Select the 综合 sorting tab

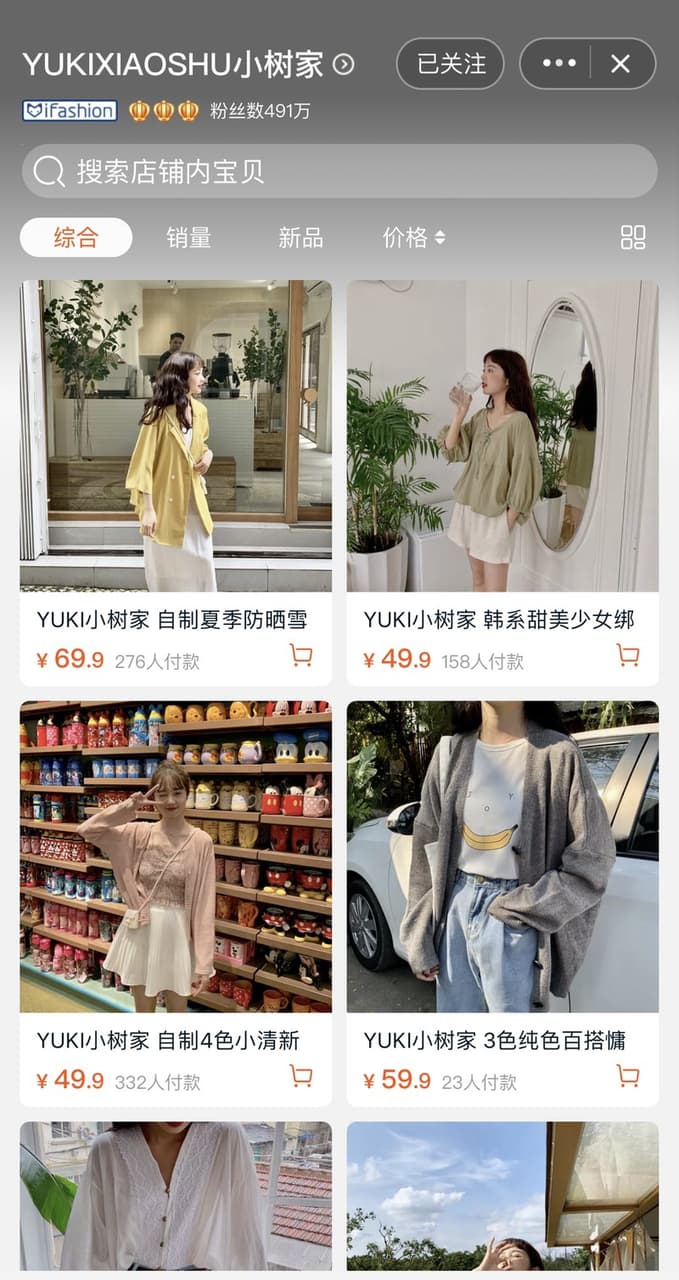click(x=76, y=237)
